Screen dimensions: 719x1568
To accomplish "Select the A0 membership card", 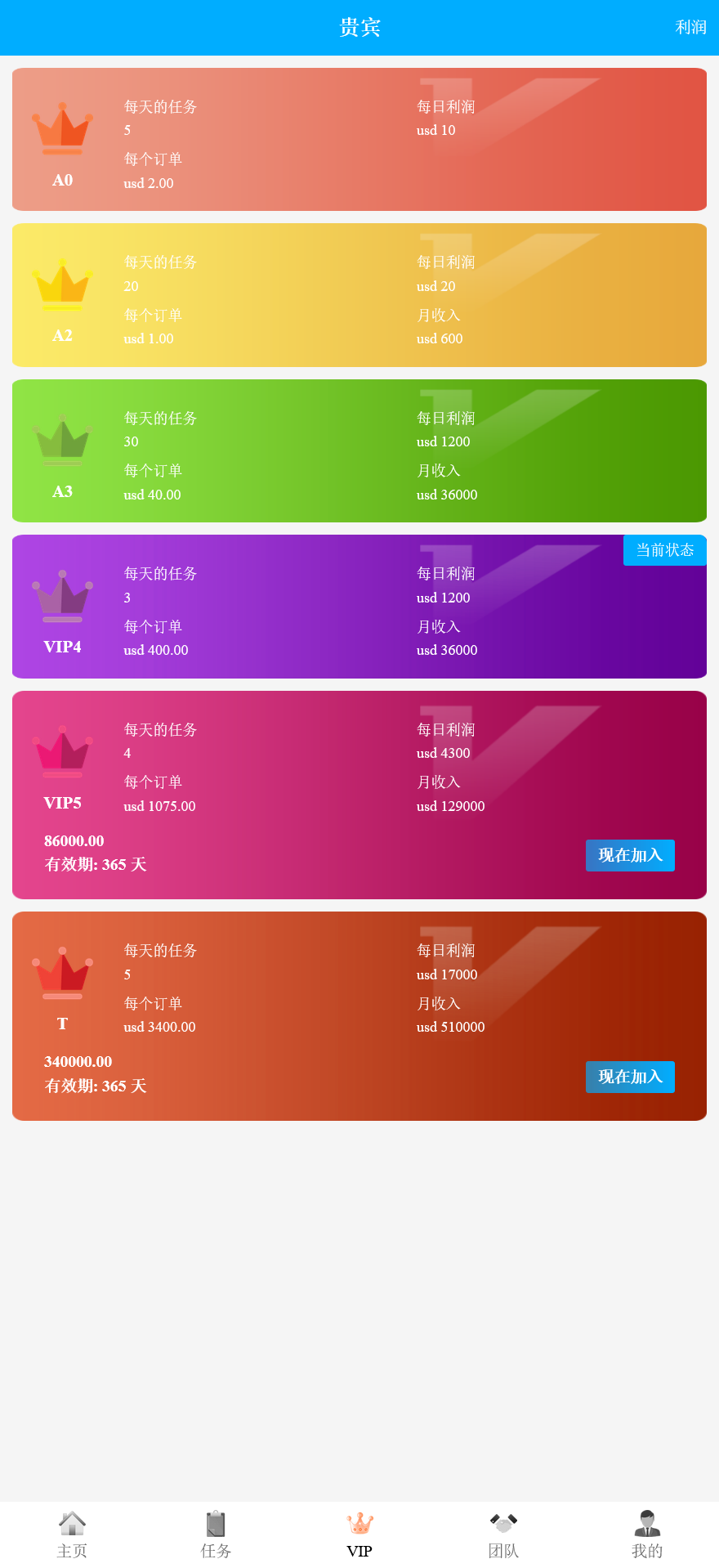I will coord(359,139).
